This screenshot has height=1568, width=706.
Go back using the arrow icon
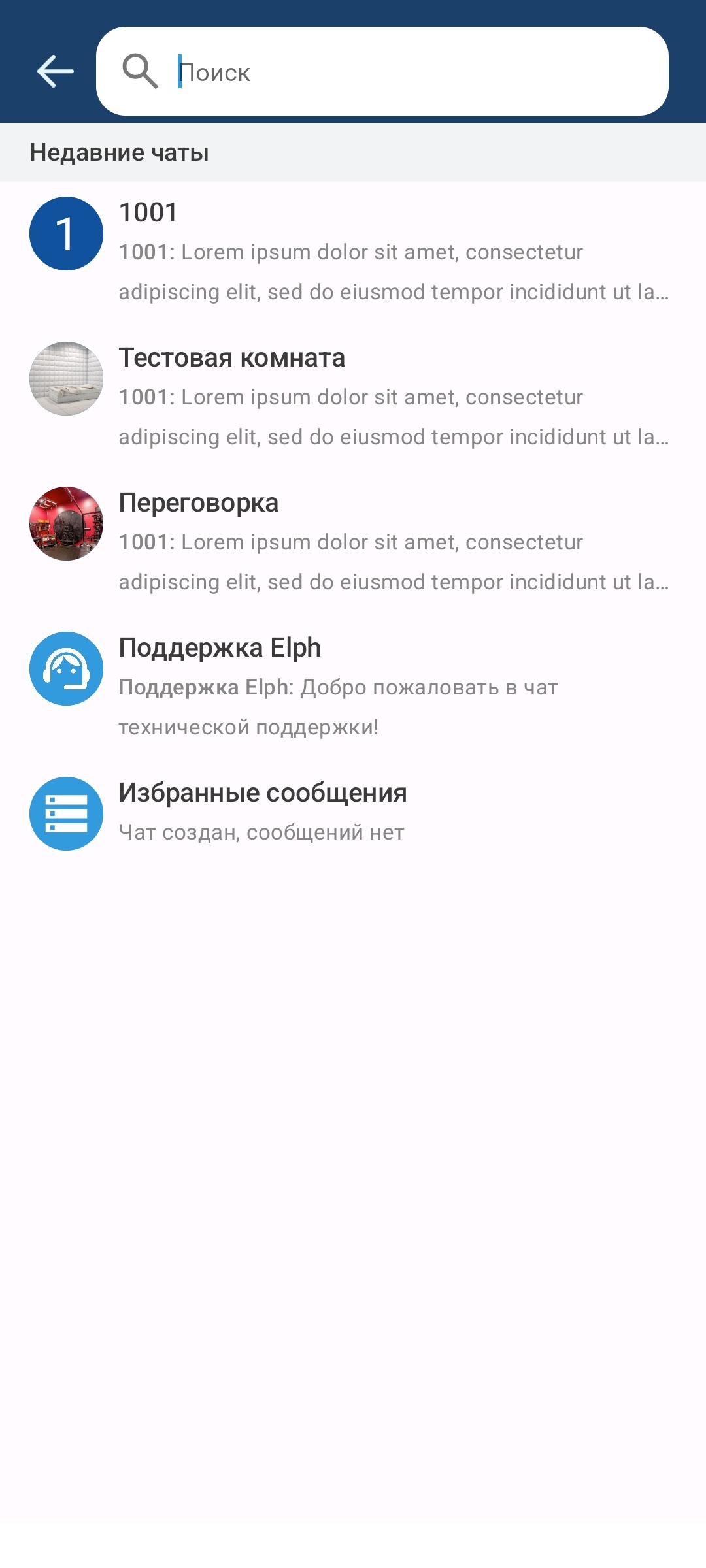click(x=56, y=71)
